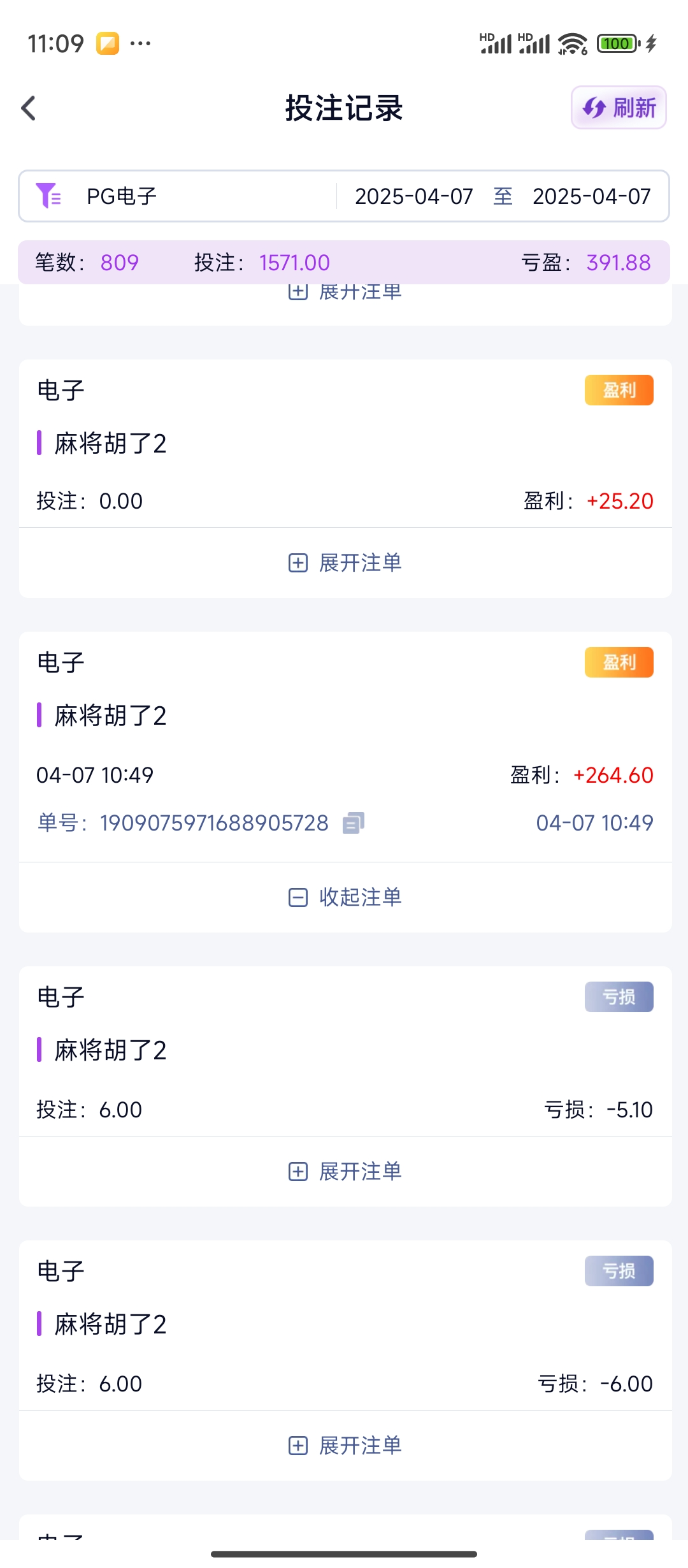
Task: Expand the bet slip with -6.00 loss
Action: [x=345, y=1446]
